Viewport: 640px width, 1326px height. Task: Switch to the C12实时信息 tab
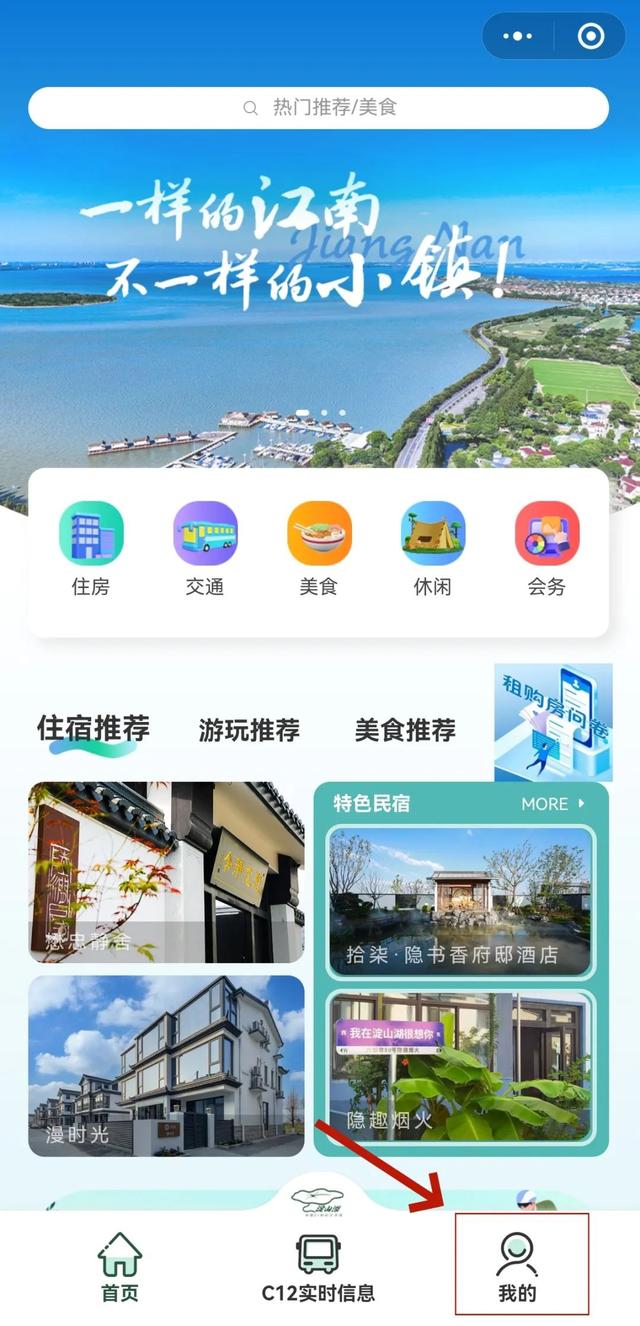(x=318, y=1267)
